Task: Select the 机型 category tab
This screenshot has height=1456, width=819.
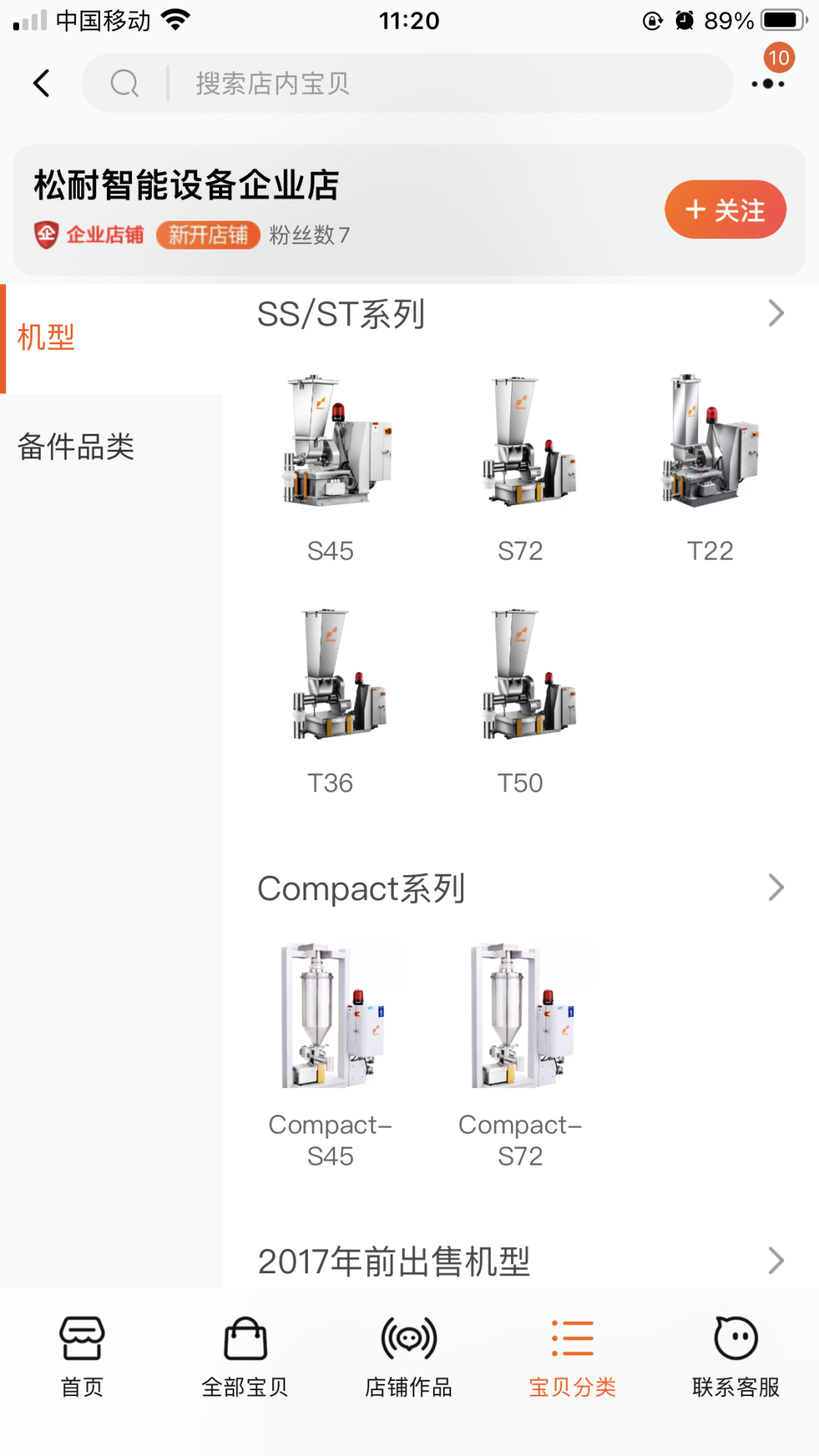Action: click(x=47, y=337)
